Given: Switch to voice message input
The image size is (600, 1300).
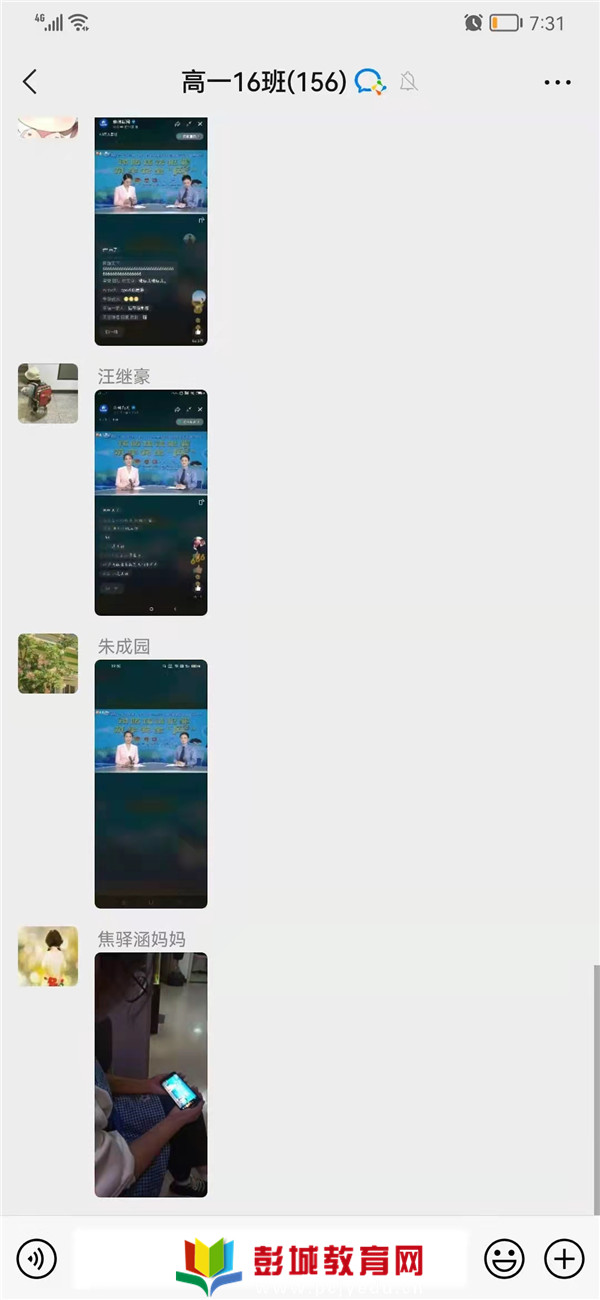Looking at the screenshot, I should (x=37, y=1258).
